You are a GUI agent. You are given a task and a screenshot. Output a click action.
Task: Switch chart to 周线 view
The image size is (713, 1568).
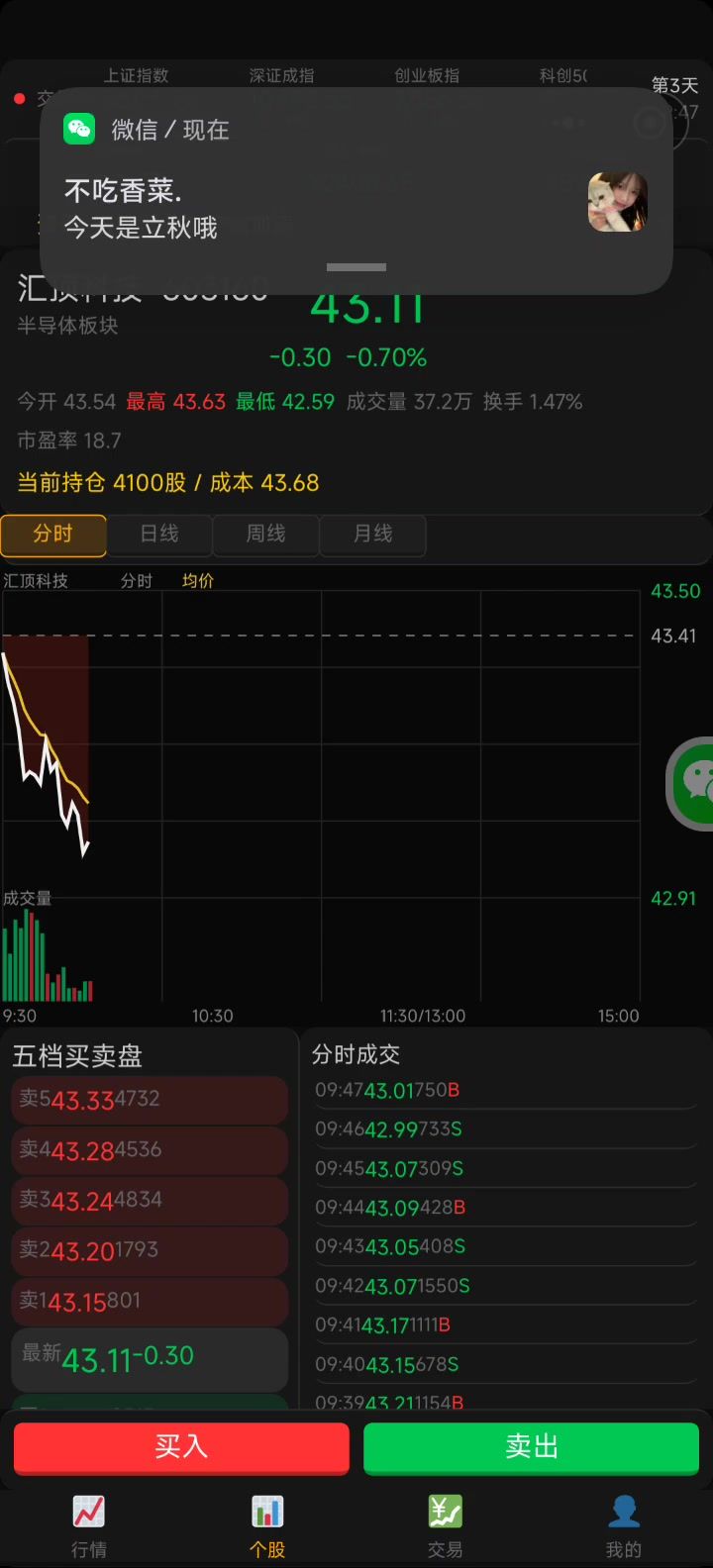point(266,535)
